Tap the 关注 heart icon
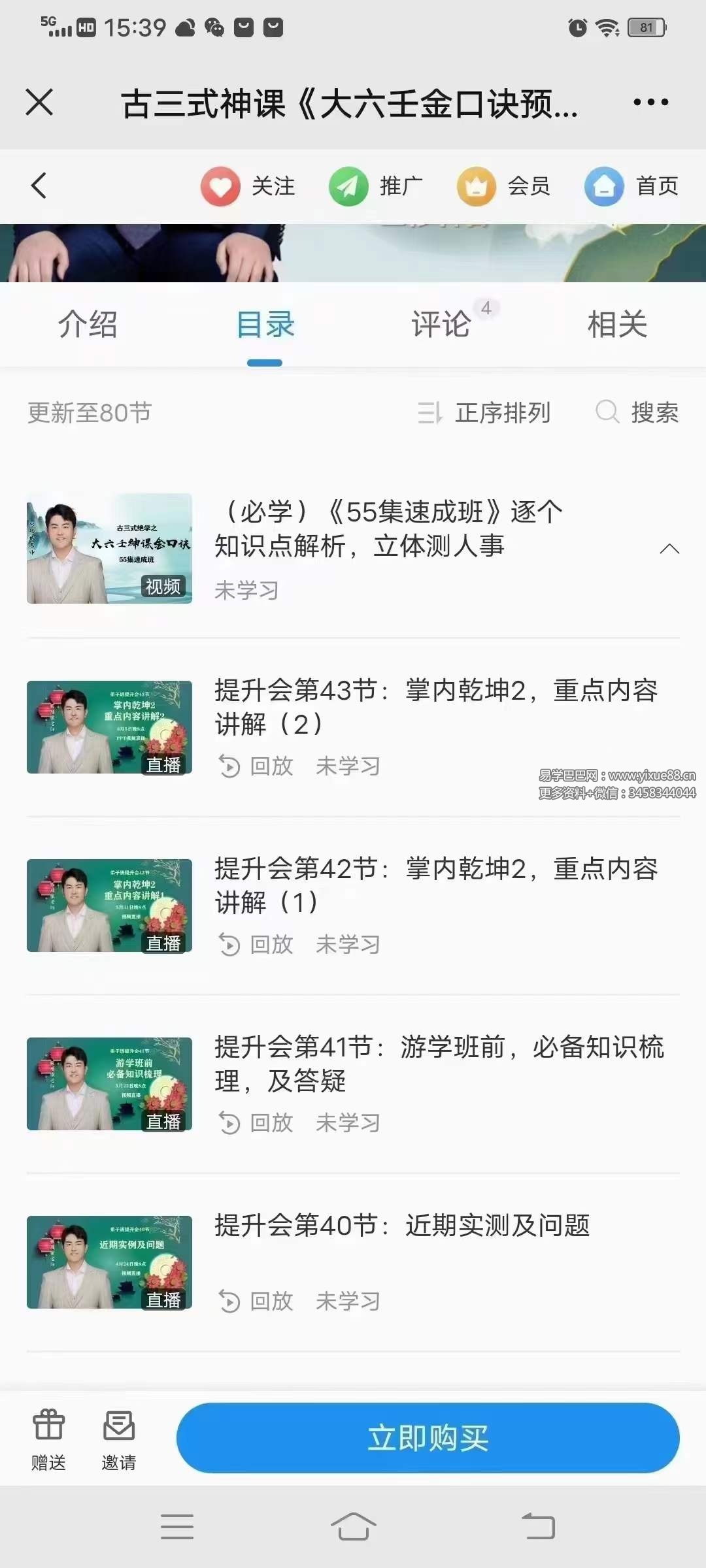Image resolution: width=706 pixels, height=1568 pixels. (221, 187)
